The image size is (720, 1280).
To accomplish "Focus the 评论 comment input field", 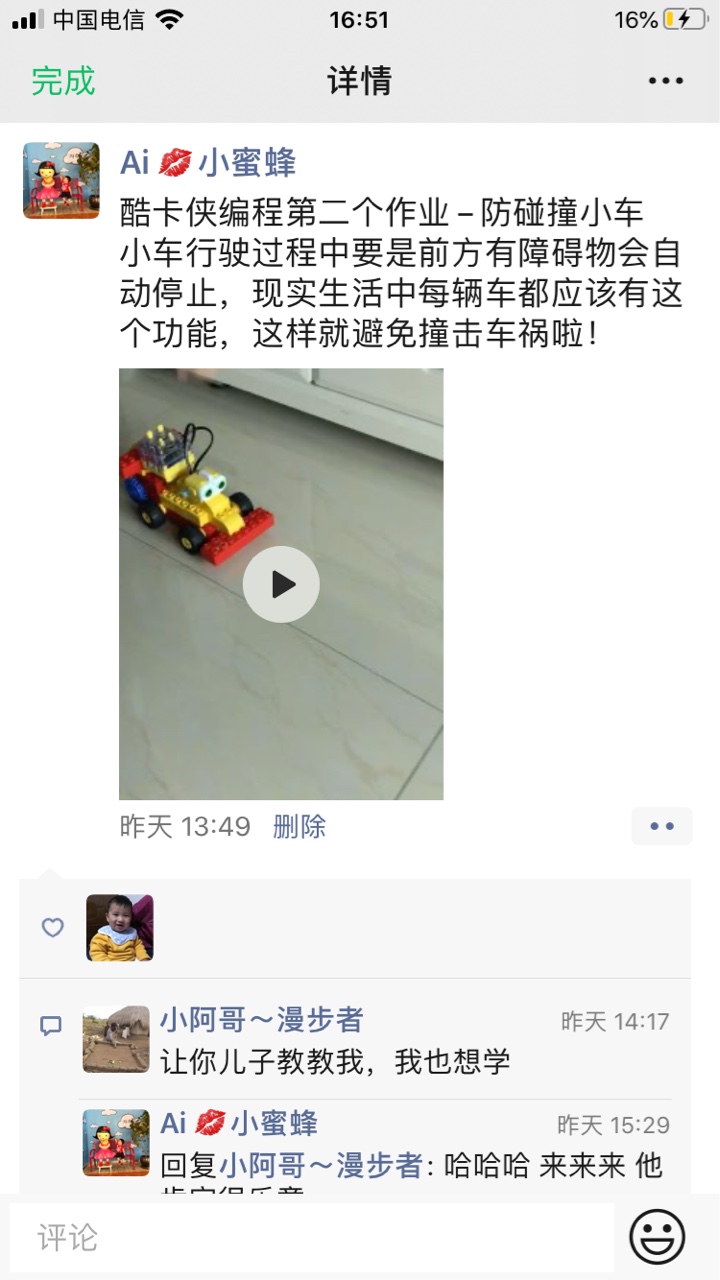I will (312, 1238).
